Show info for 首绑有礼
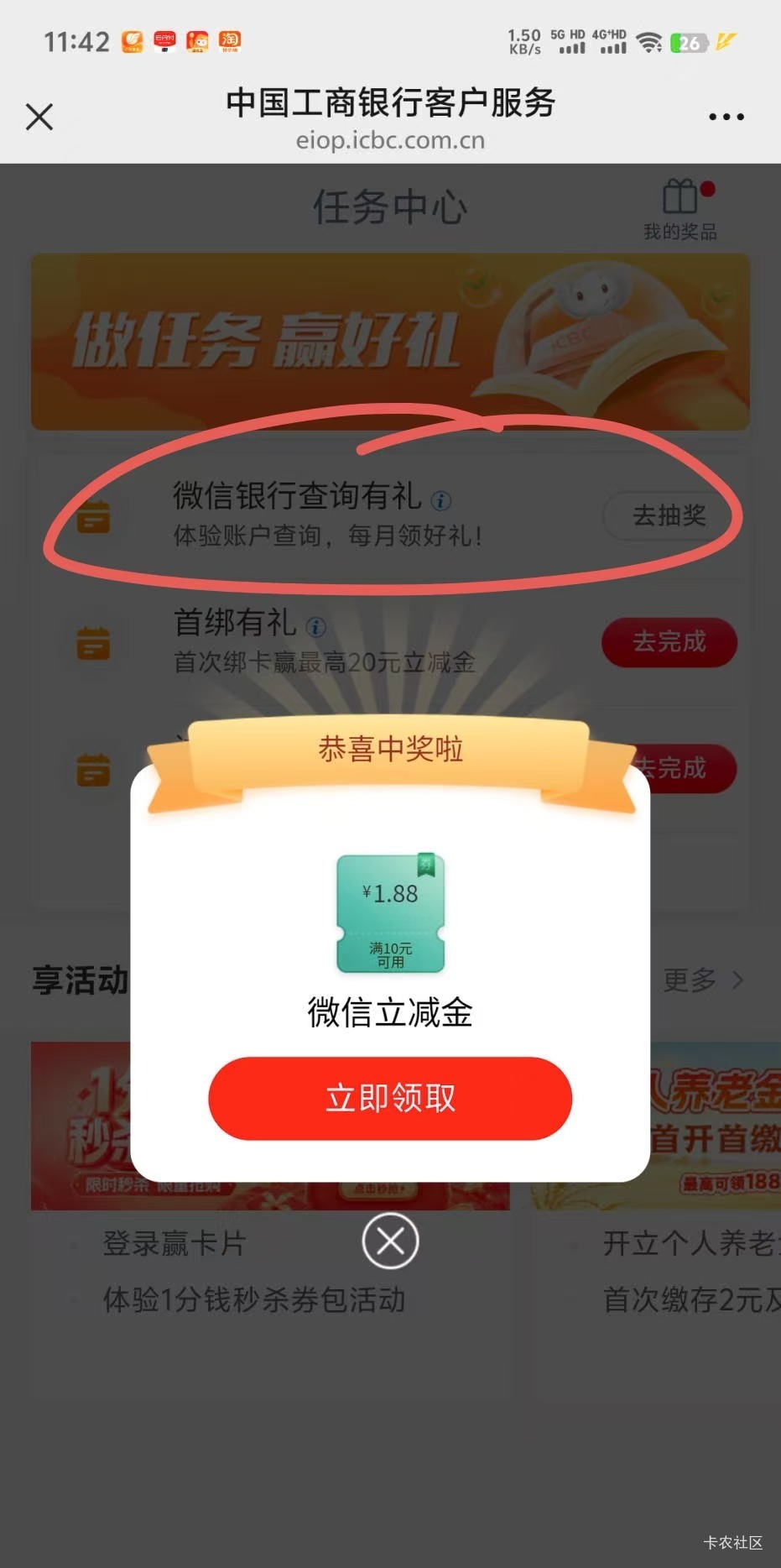Viewport: 781px width, 1568px height. coord(315,627)
